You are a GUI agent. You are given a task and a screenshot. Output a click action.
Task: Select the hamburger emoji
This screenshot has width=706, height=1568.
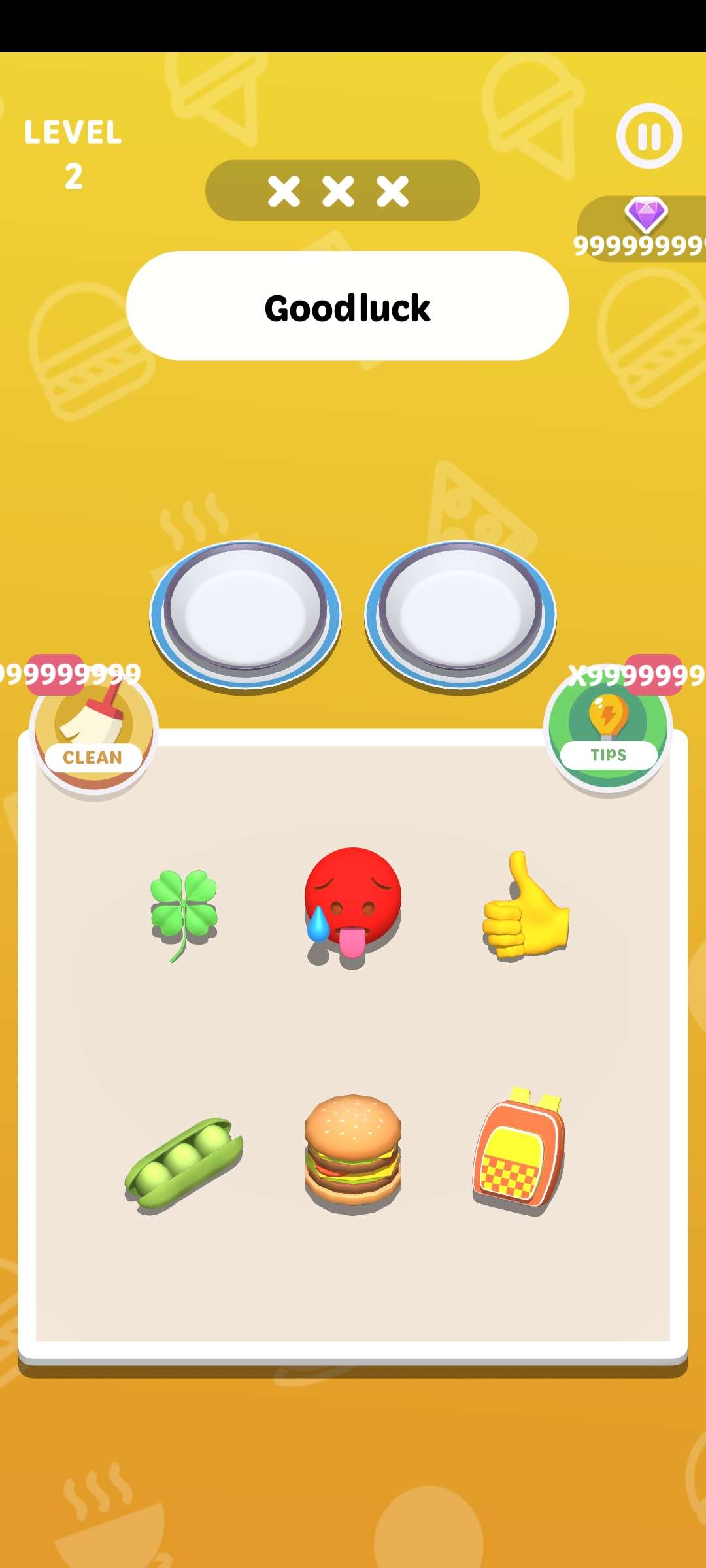pos(353,1151)
